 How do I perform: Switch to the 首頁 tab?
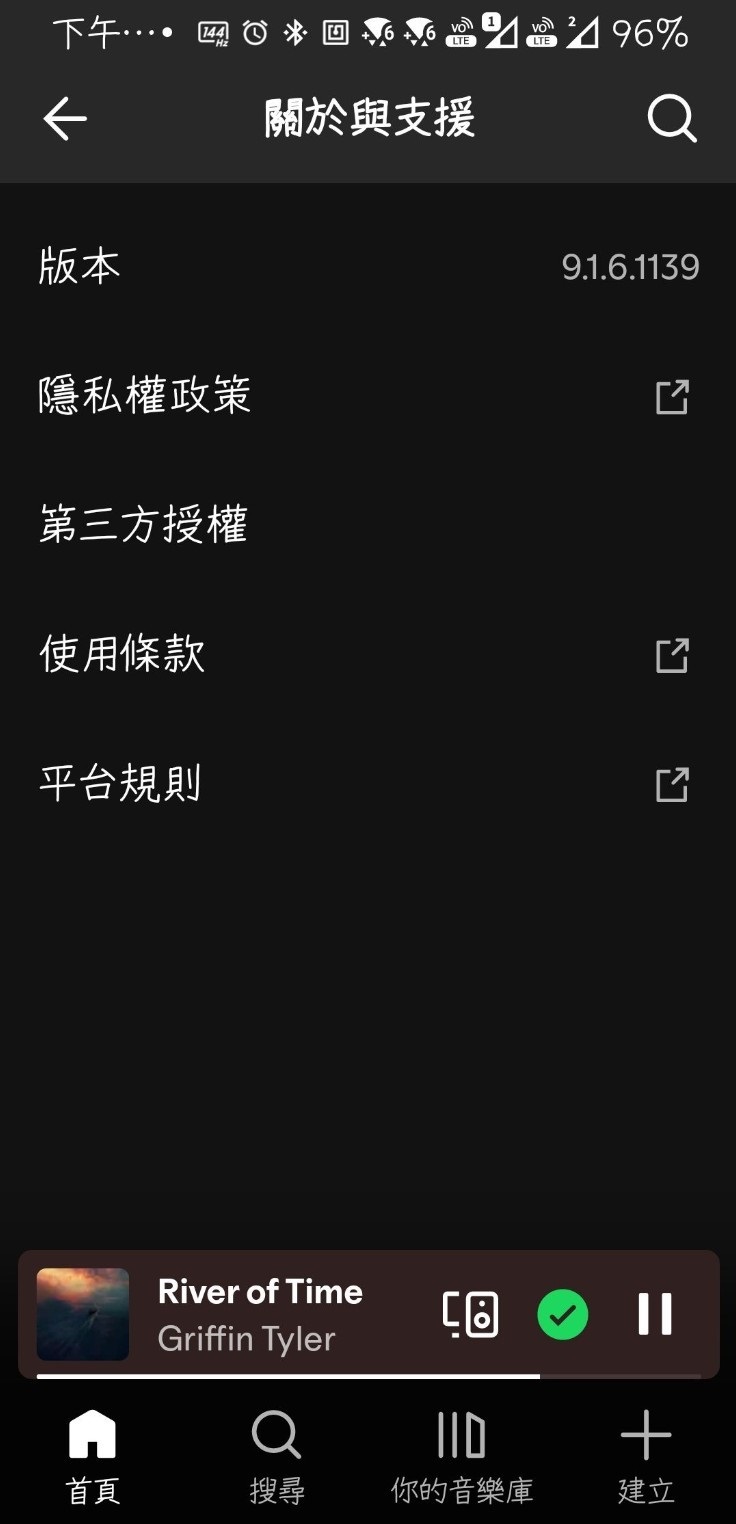point(92,1456)
